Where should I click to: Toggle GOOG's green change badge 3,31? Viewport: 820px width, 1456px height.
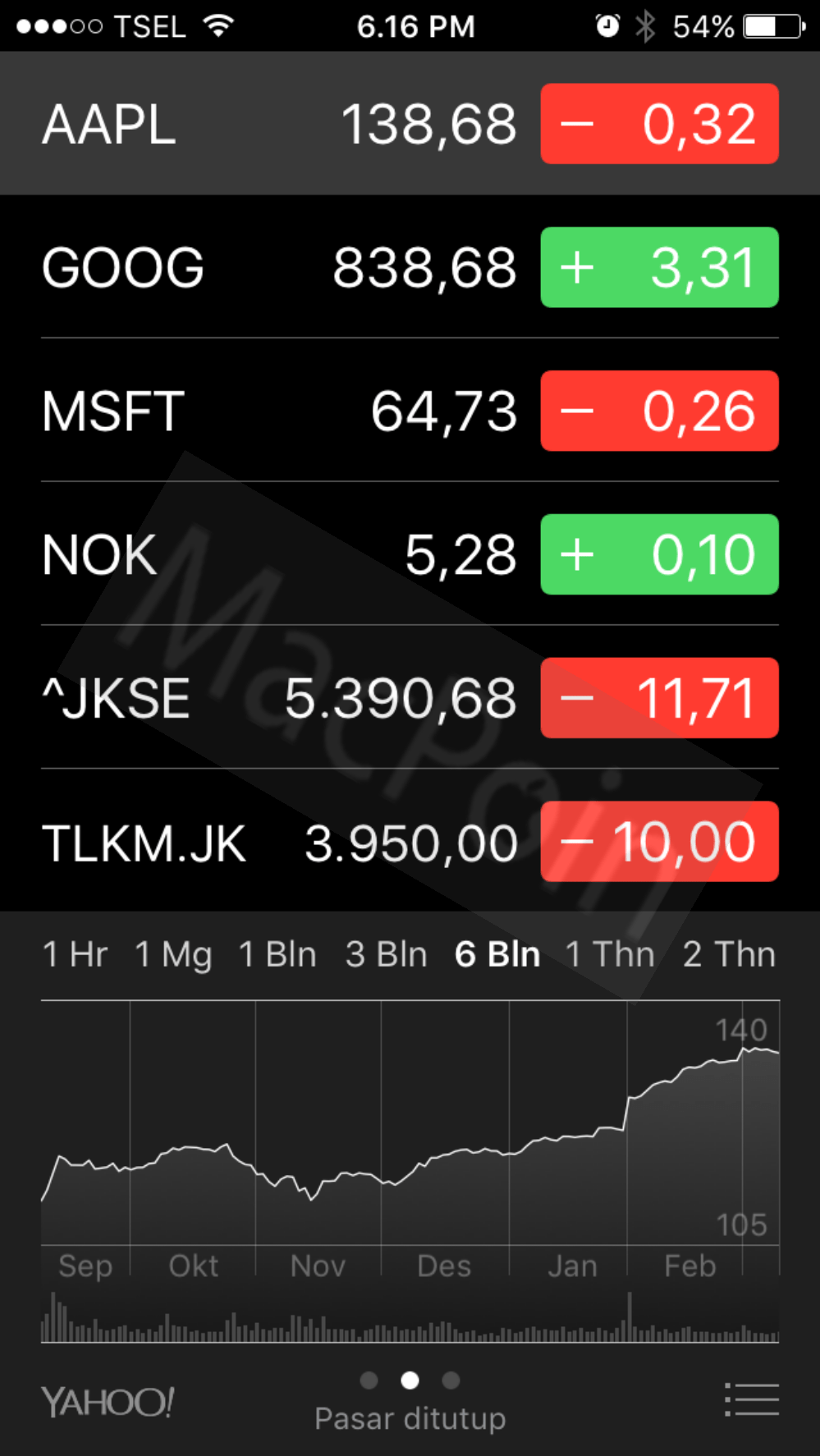(659, 268)
